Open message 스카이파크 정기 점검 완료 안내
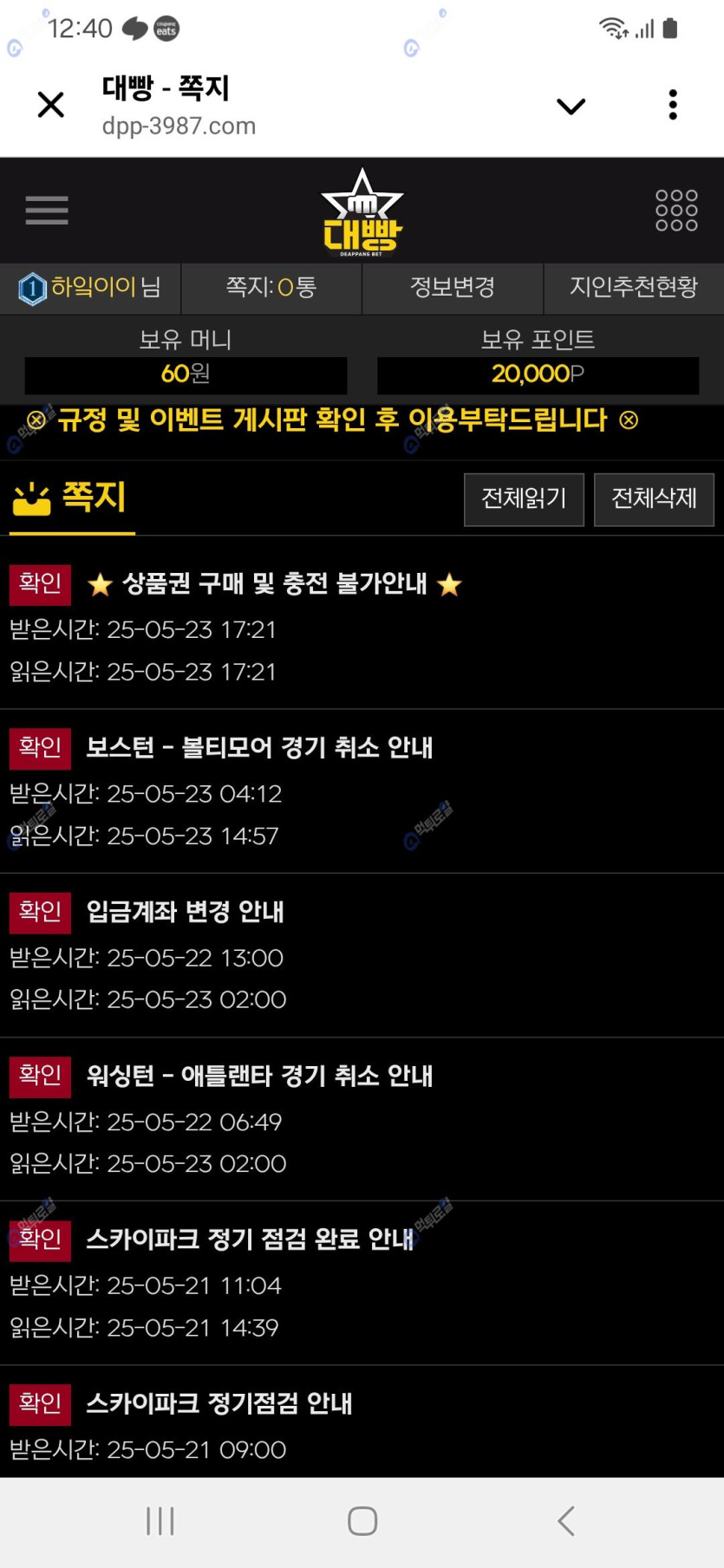Image resolution: width=724 pixels, height=1568 pixels. [250, 1239]
